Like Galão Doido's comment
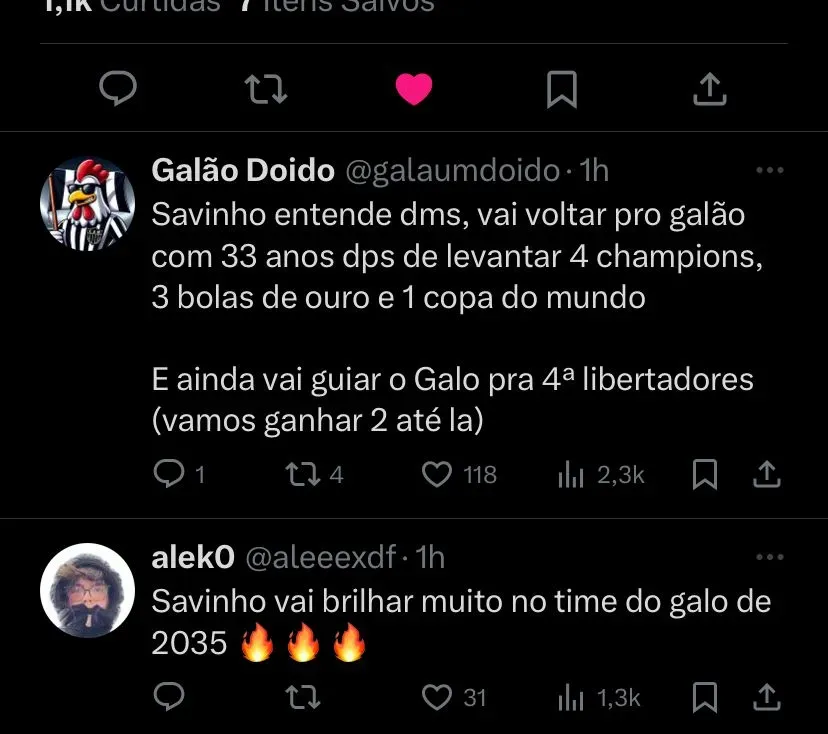828x734 pixels. click(x=437, y=474)
